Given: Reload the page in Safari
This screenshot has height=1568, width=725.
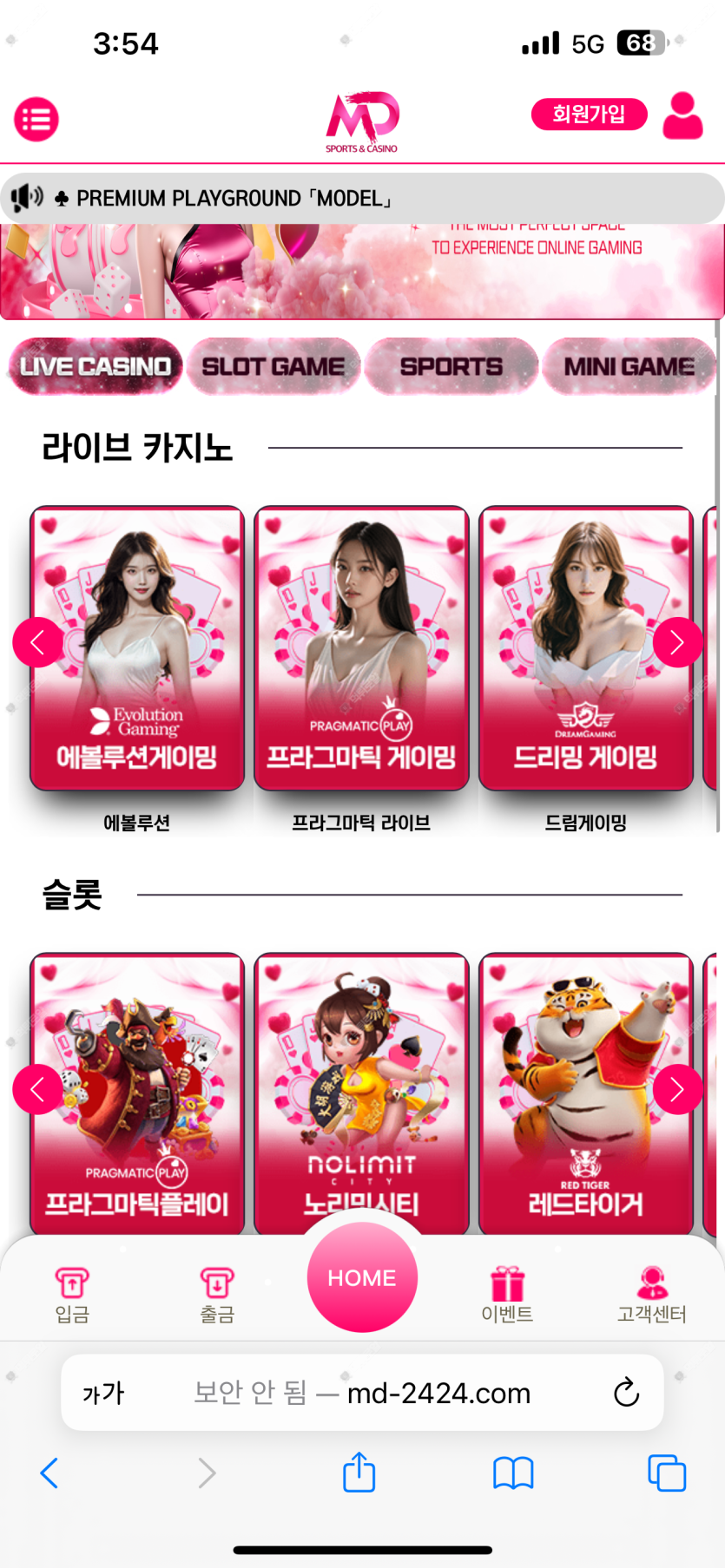Looking at the screenshot, I should coord(626,1393).
